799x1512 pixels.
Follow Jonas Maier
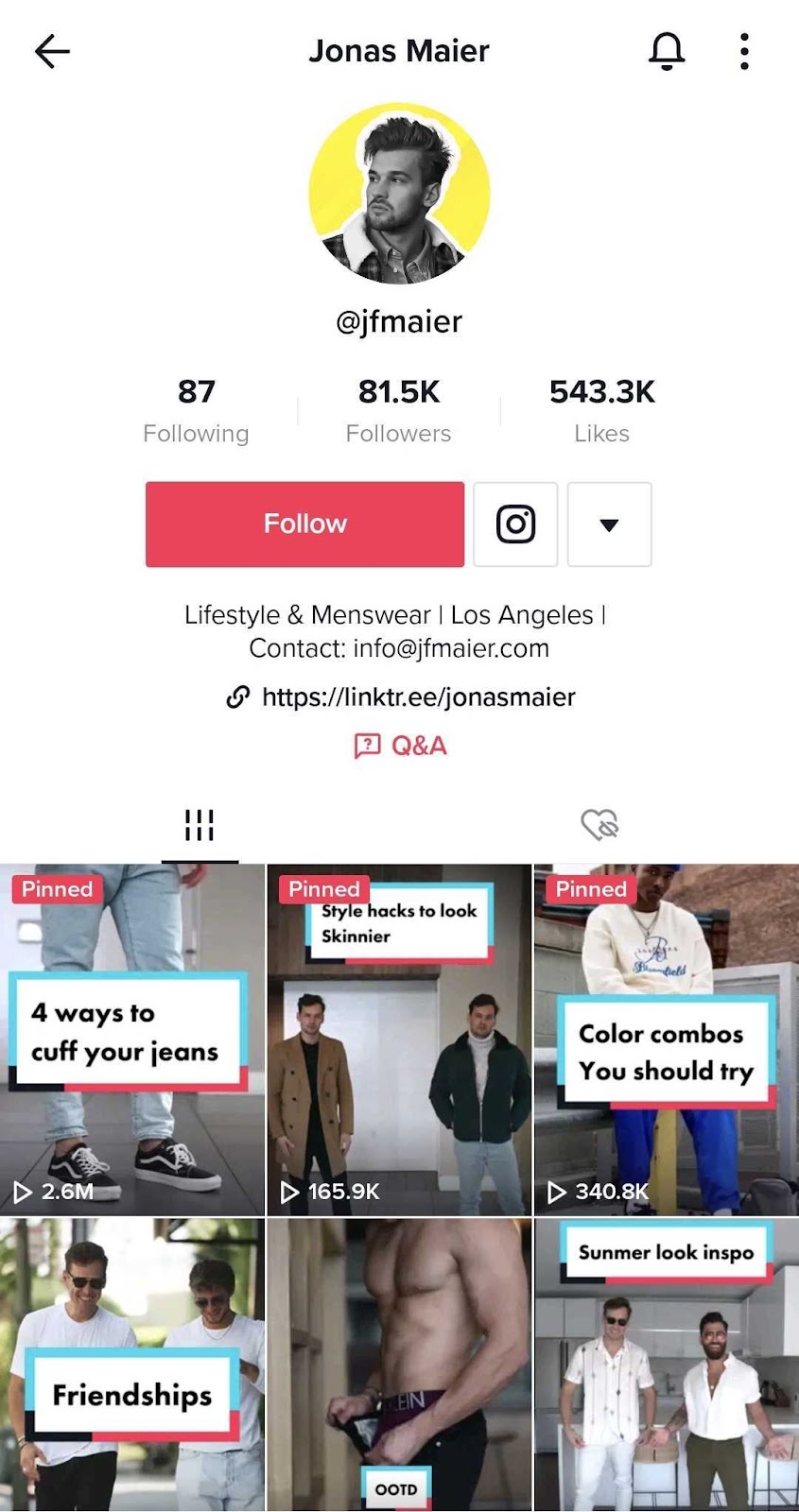pos(304,524)
